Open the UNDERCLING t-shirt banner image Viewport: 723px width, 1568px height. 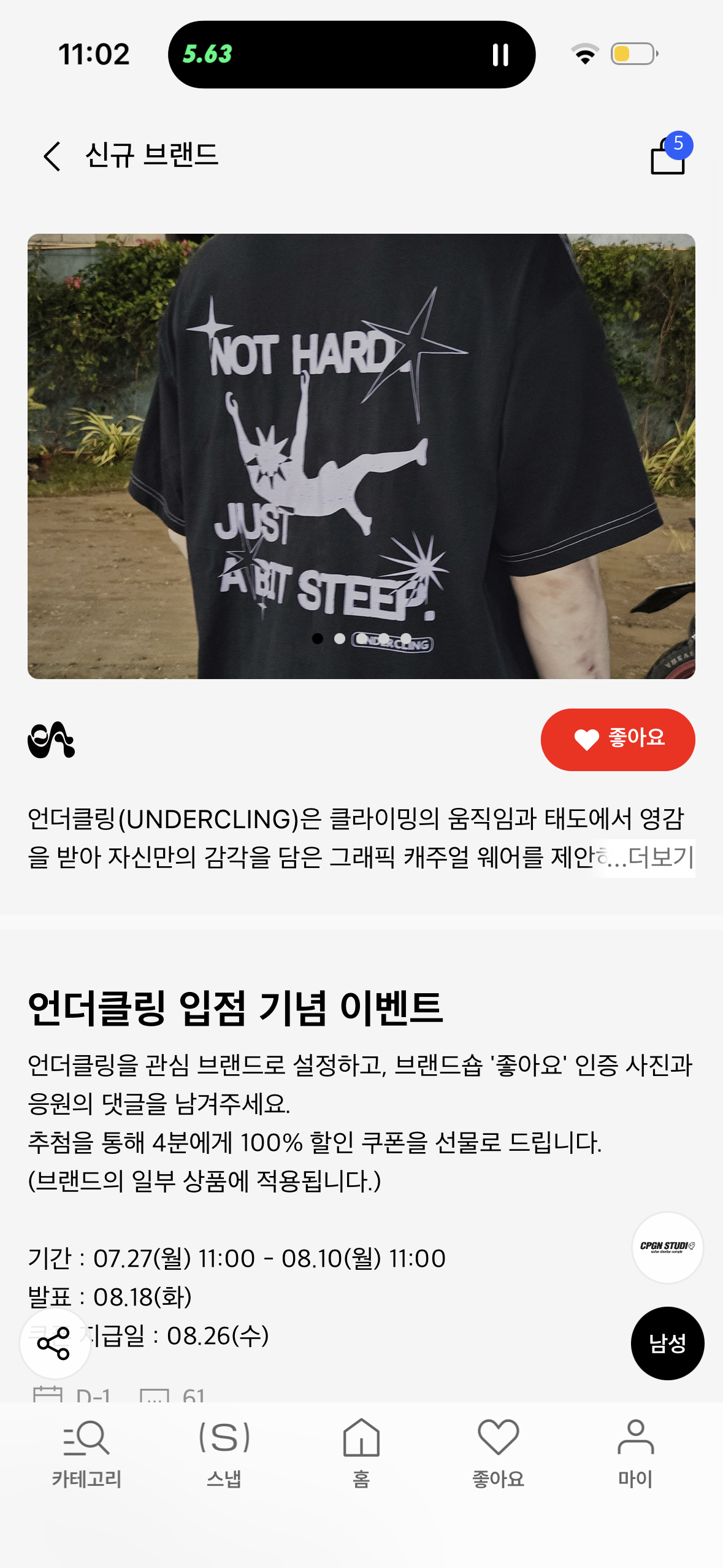(361, 456)
